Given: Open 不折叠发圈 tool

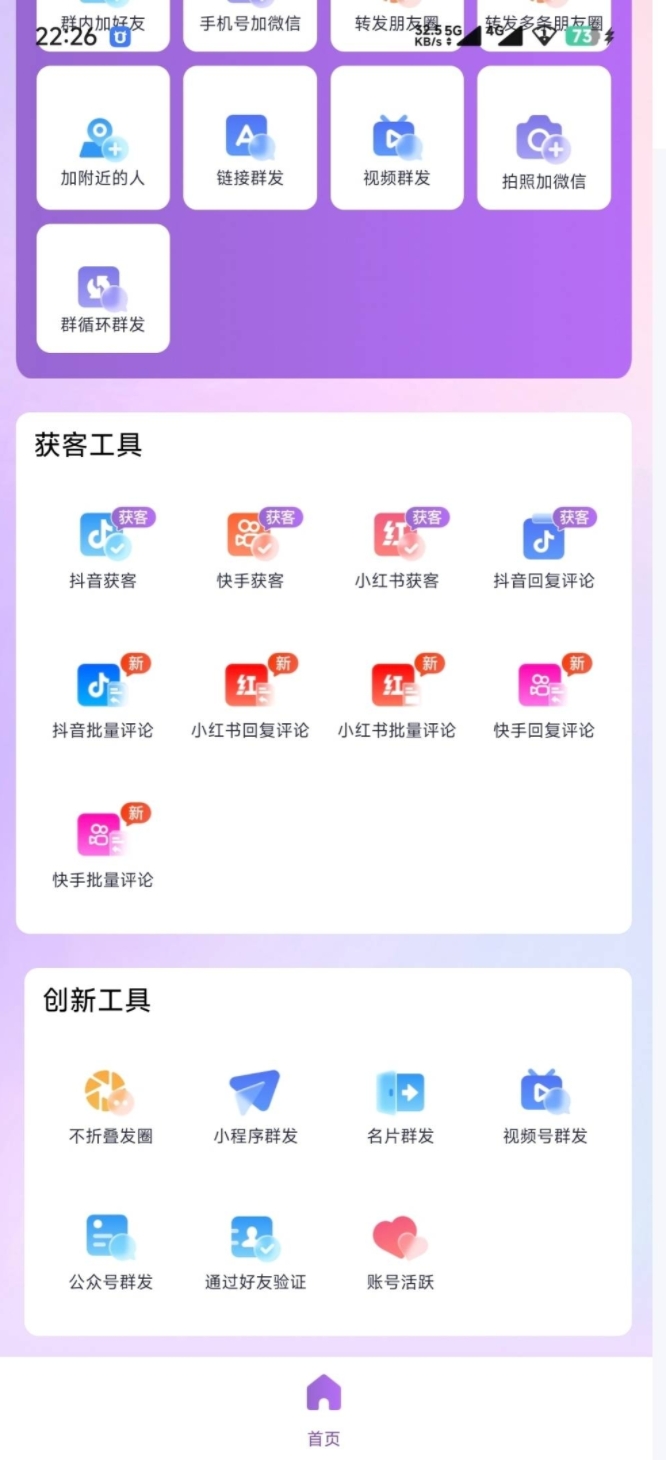Looking at the screenshot, I should 110,1105.
